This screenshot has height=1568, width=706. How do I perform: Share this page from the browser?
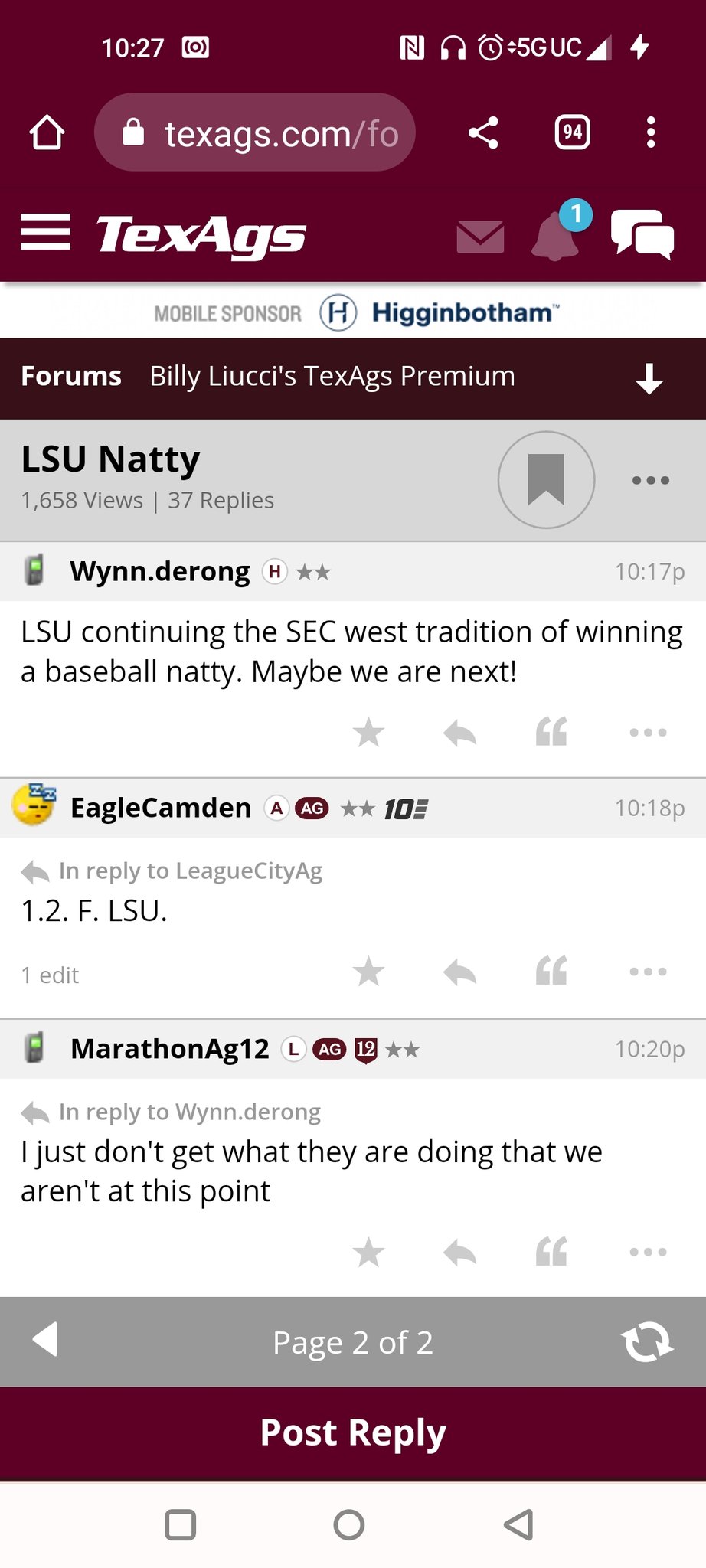[483, 132]
